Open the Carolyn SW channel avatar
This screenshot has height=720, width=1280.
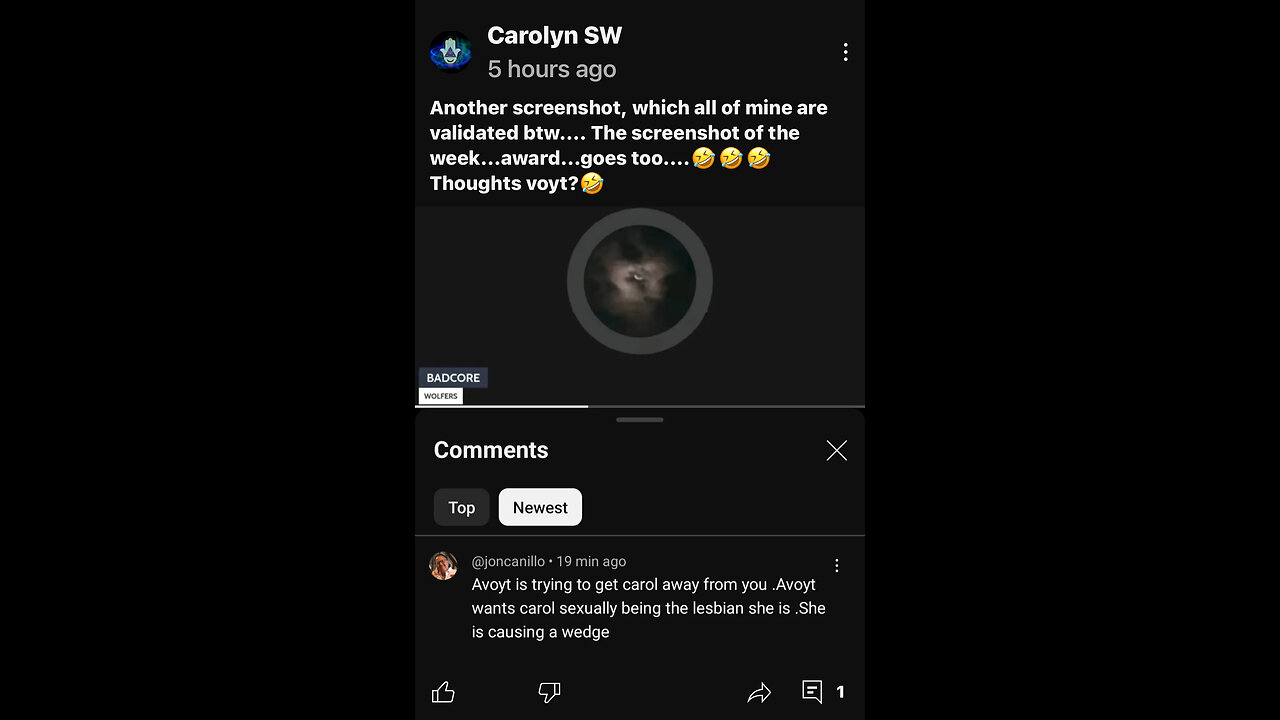451,52
